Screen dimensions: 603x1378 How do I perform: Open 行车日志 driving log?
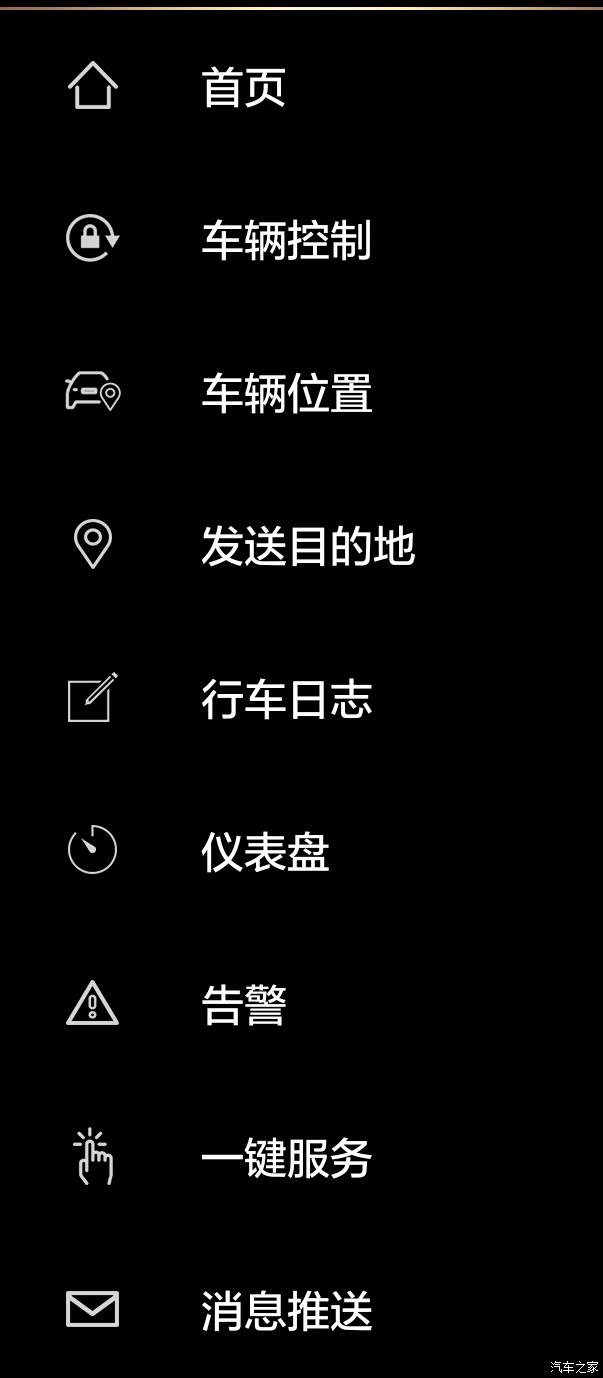coord(301,699)
